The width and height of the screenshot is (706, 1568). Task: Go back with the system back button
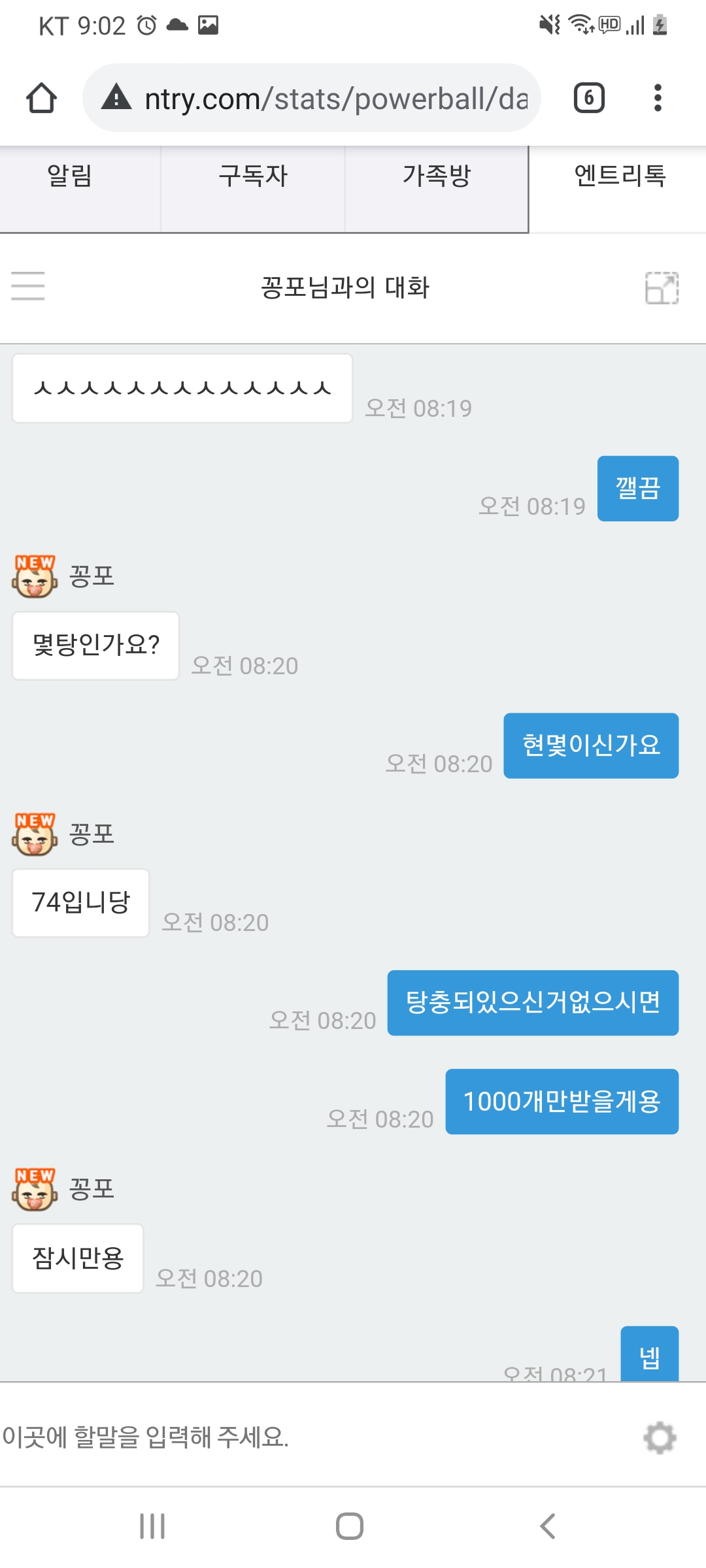click(x=548, y=1526)
